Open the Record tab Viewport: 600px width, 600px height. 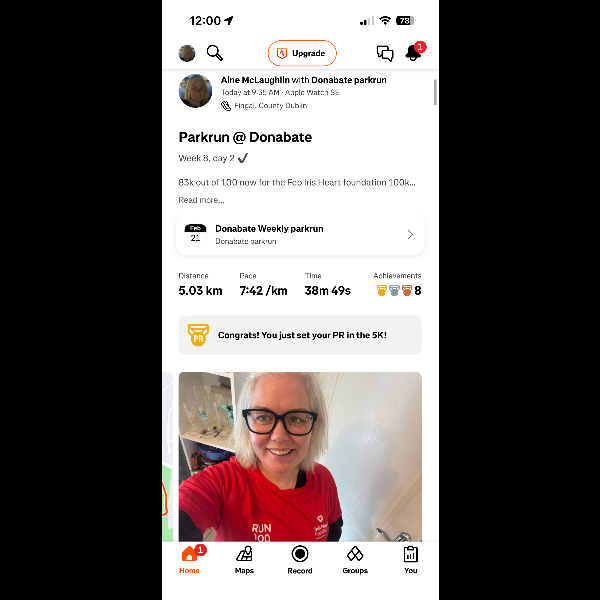[300, 559]
